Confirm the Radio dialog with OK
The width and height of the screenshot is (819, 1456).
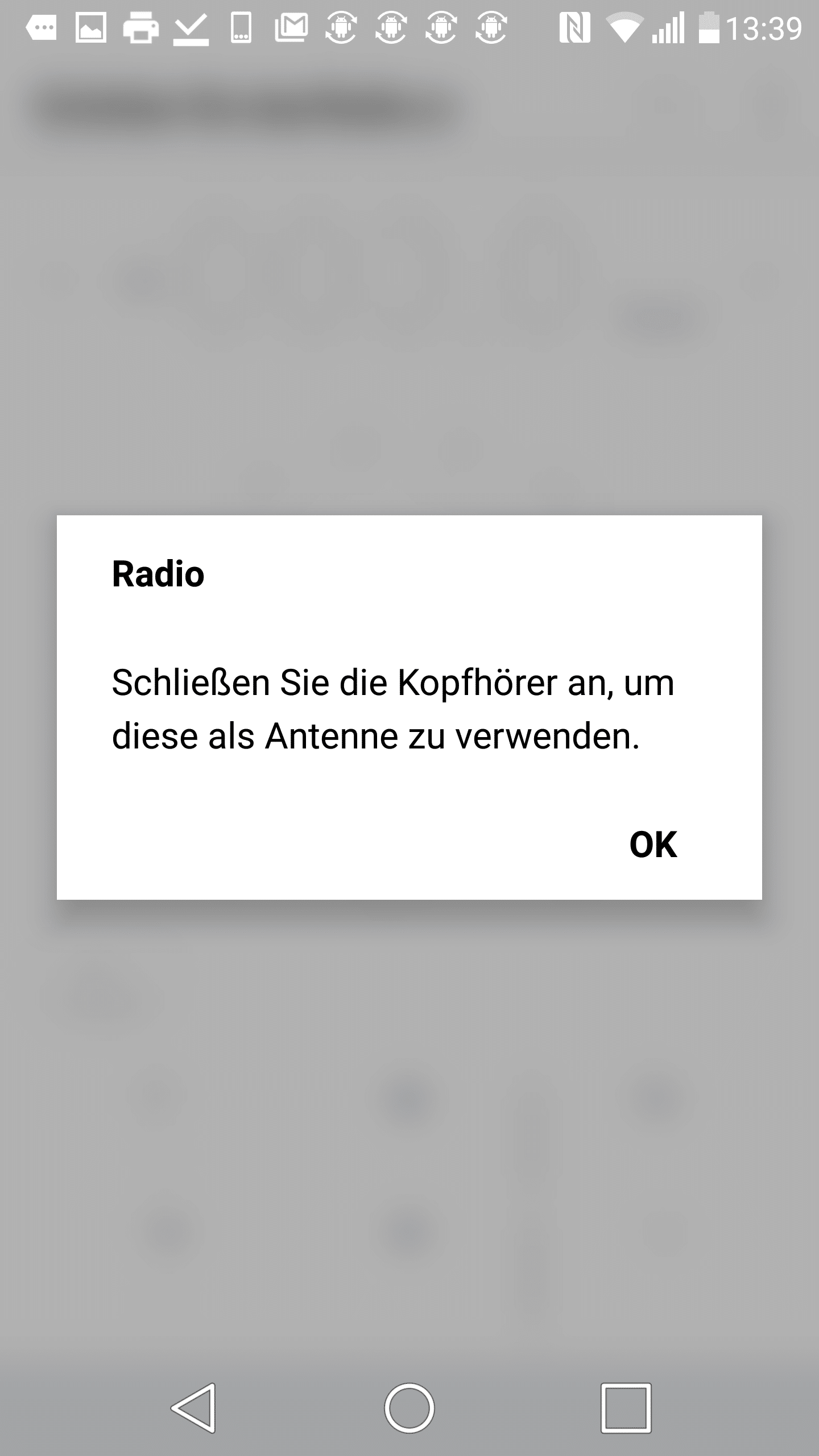point(653,845)
